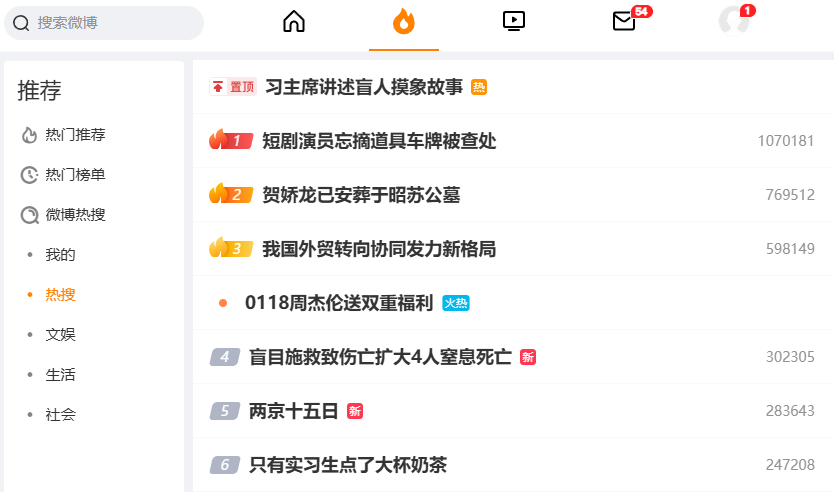Open hot topic 短剧演员忘摘道具车牌被查处

point(379,141)
